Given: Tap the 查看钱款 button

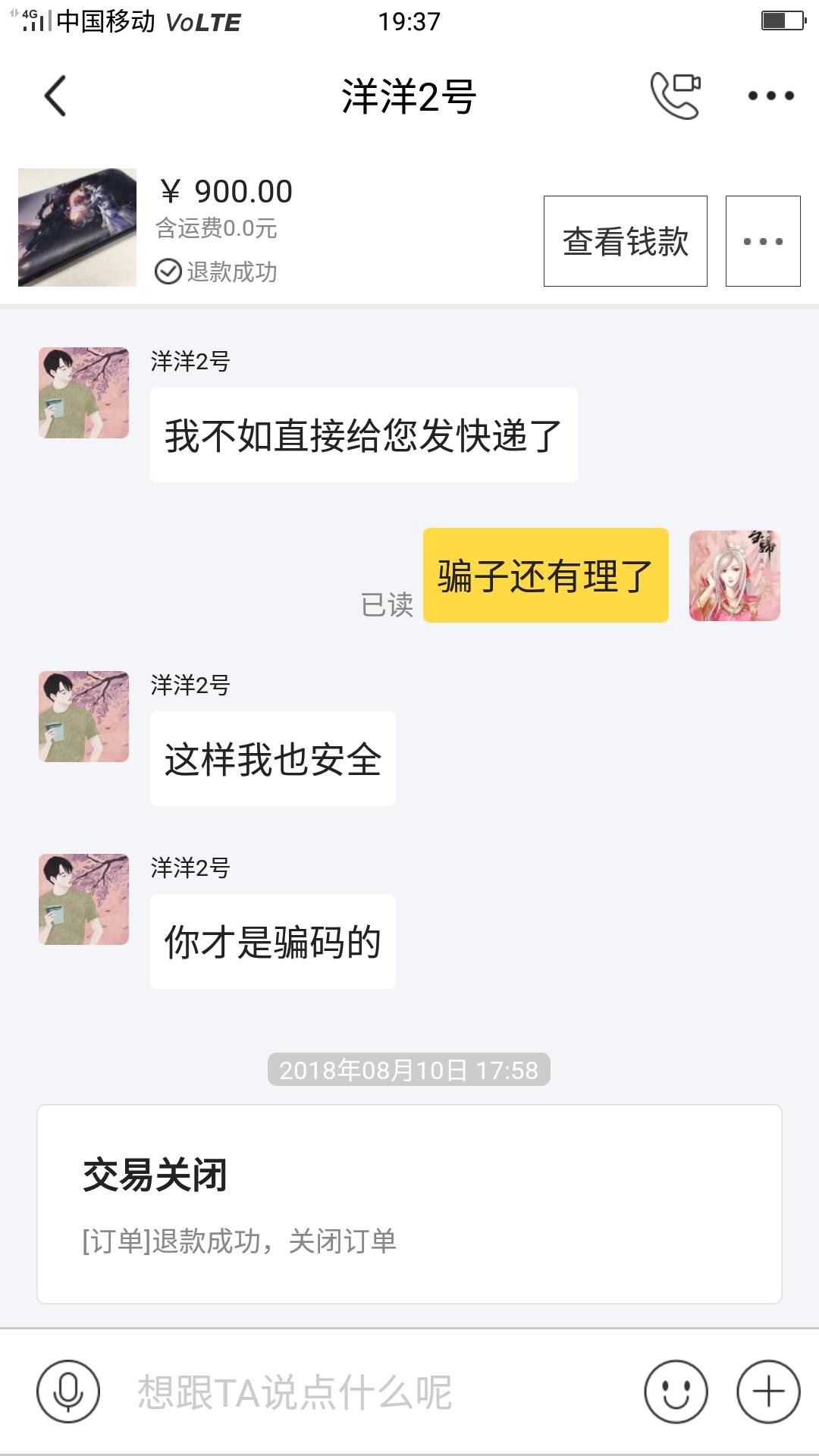Looking at the screenshot, I should 625,241.
